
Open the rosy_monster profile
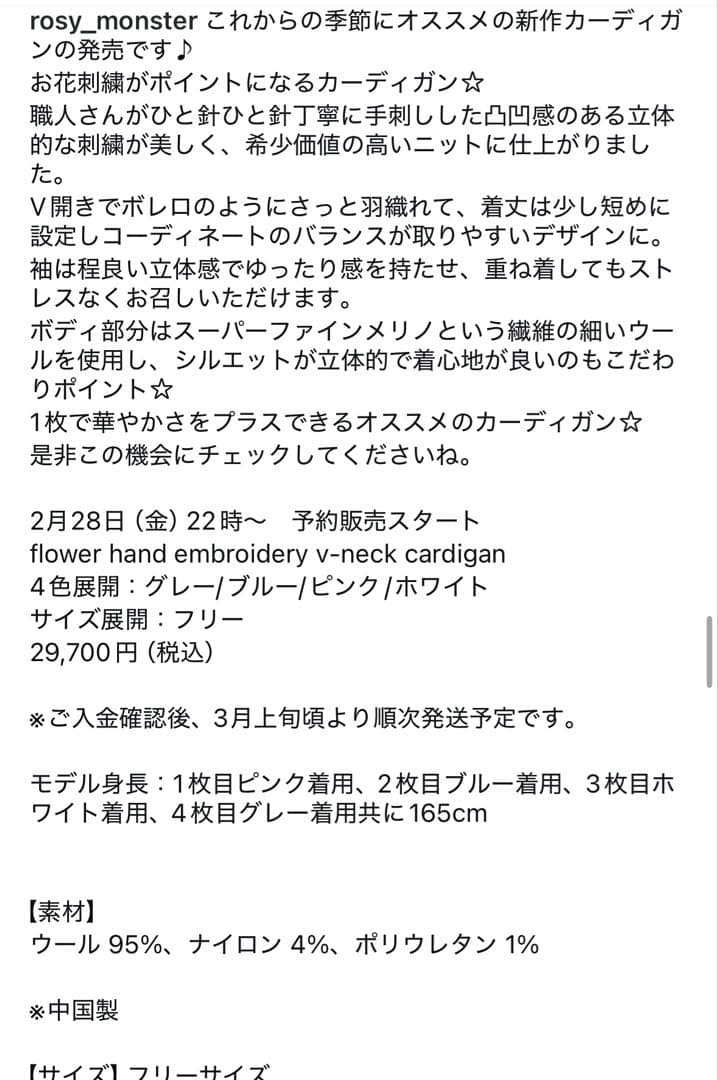point(114,22)
